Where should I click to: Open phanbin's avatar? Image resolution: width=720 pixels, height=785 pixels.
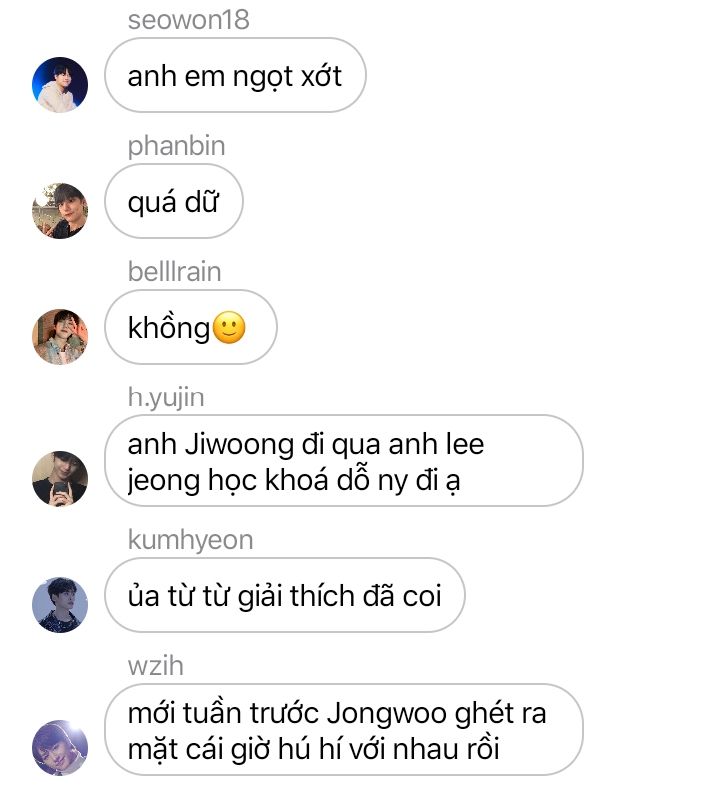60,211
